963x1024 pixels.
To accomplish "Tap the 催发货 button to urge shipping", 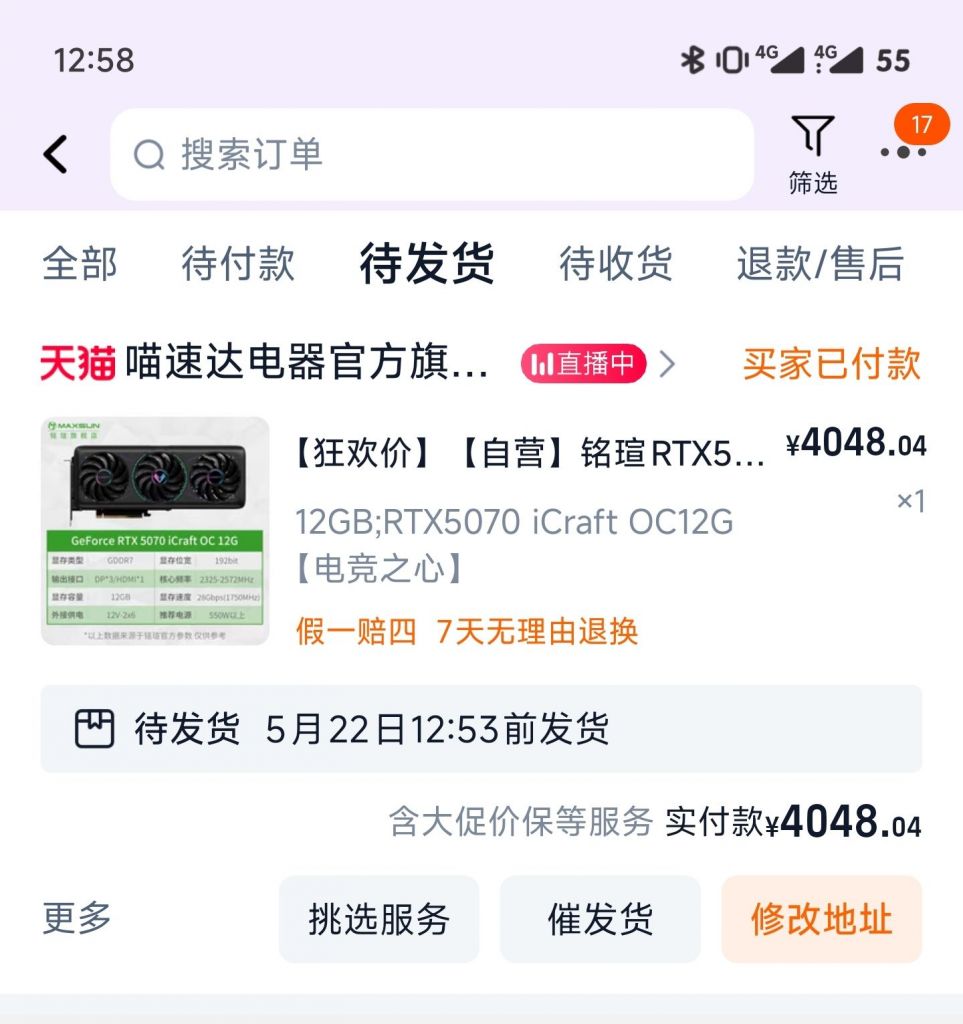I will [x=599, y=918].
